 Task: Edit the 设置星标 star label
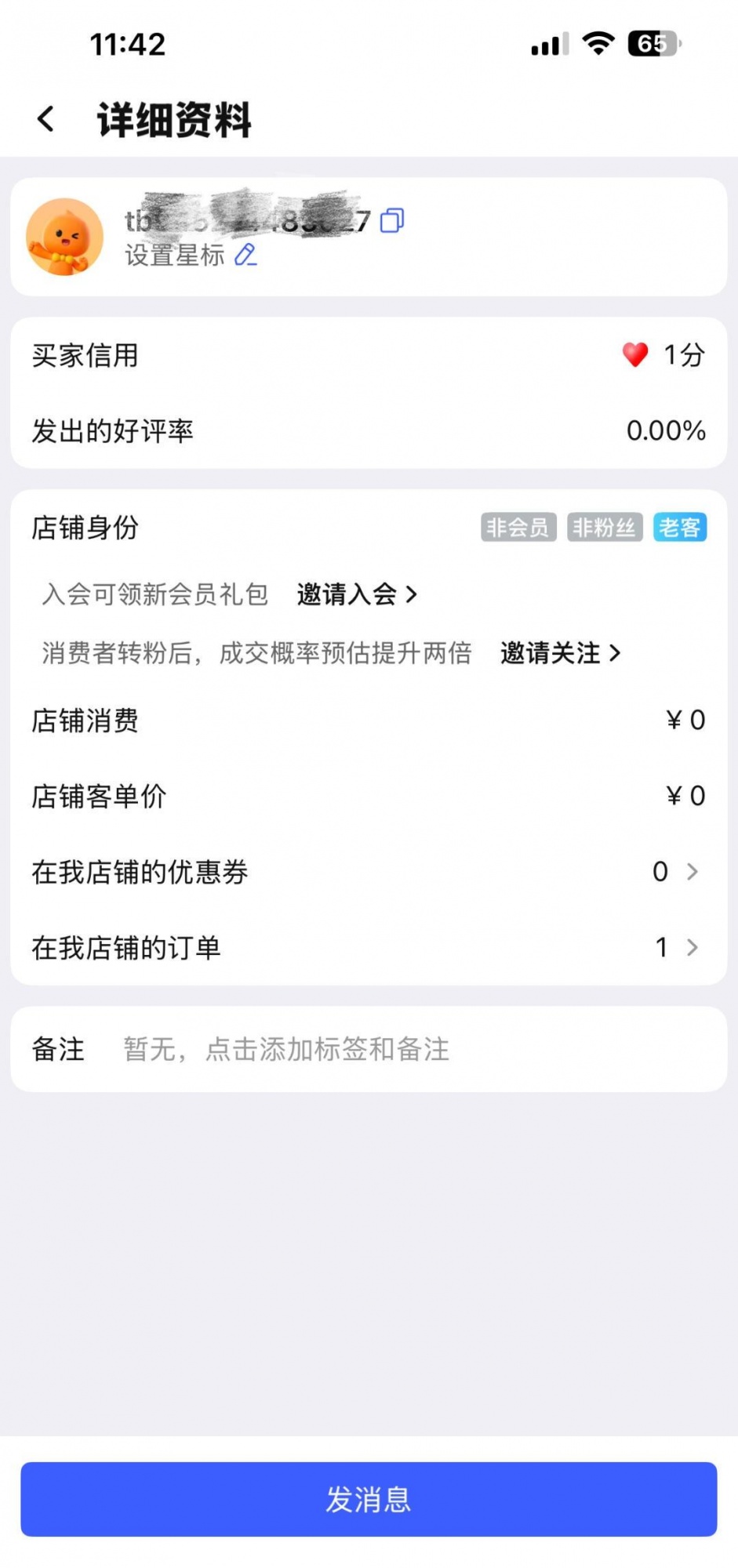point(245,255)
